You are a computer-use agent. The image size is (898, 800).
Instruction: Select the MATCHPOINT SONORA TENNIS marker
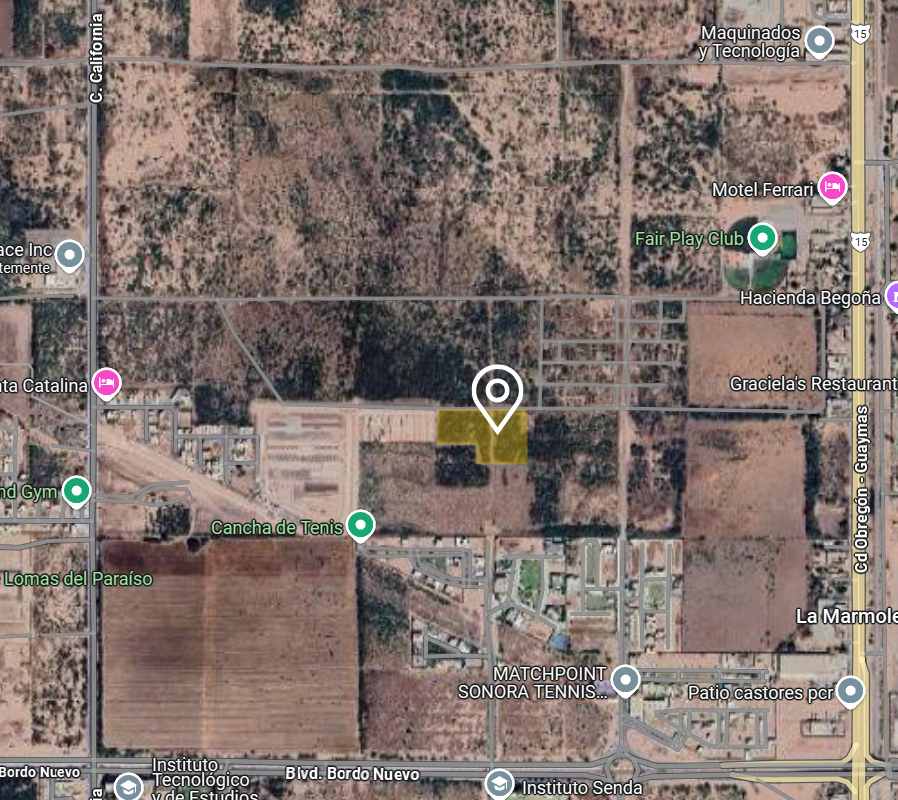coord(626,681)
